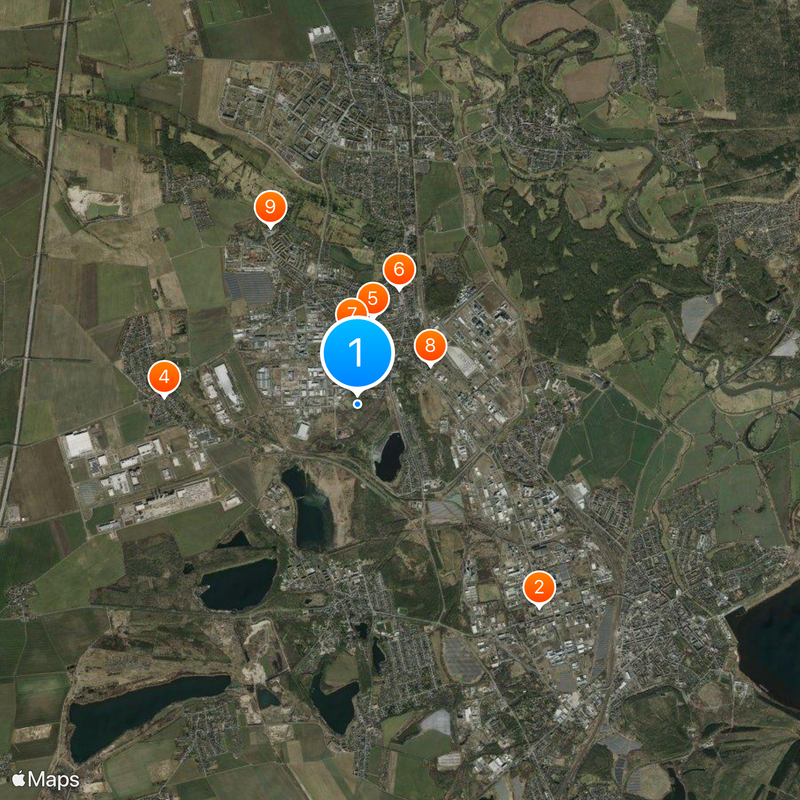800x800 pixels.
Task: Tap map pin number 2
Action: (539, 586)
